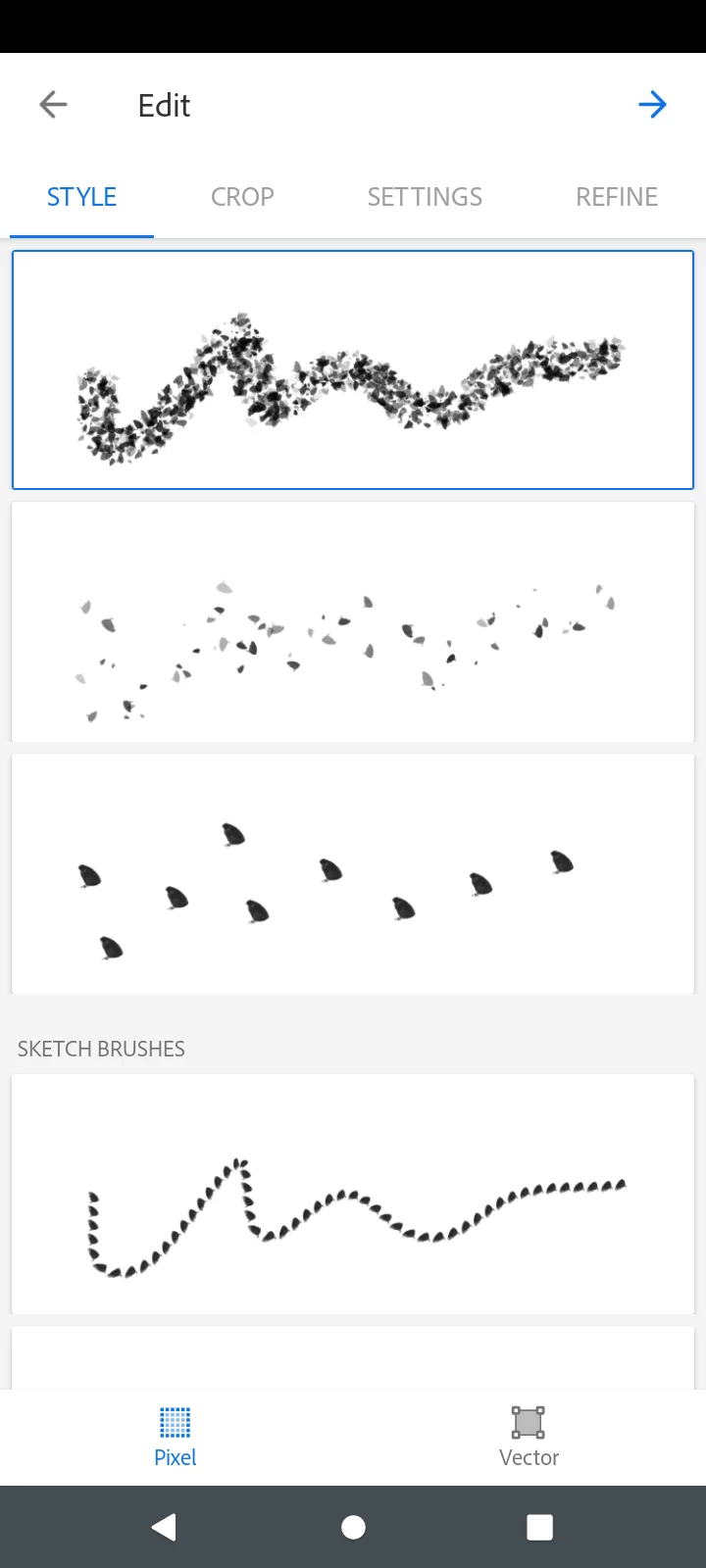Viewport: 706px width, 1568px height.
Task: Proceed with the blue forward arrow
Action: pyautogui.click(x=652, y=105)
